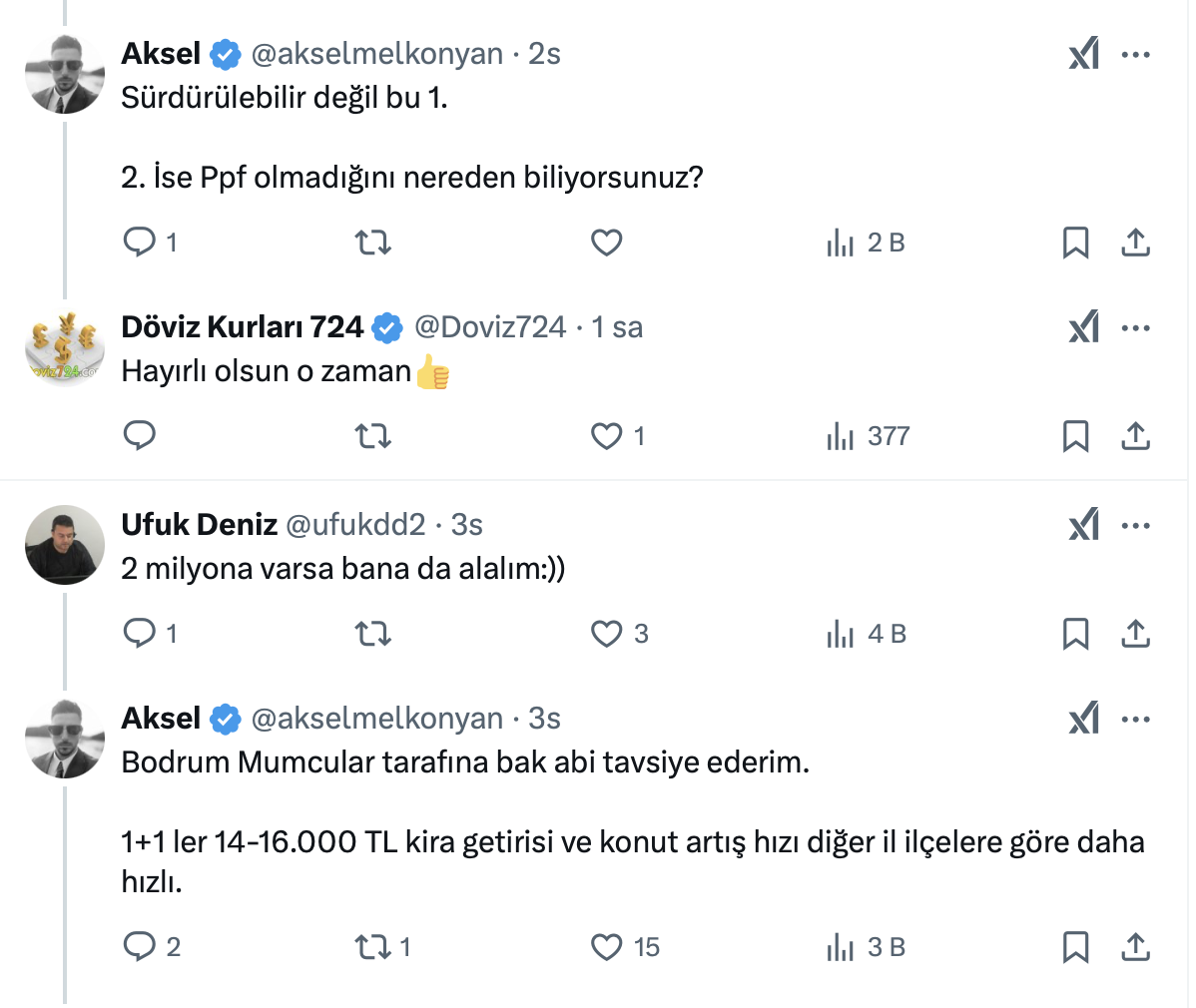The width and height of the screenshot is (1196, 1008).
Task: Reply to Döviz Kurları 724's tweet
Action: click(139, 436)
